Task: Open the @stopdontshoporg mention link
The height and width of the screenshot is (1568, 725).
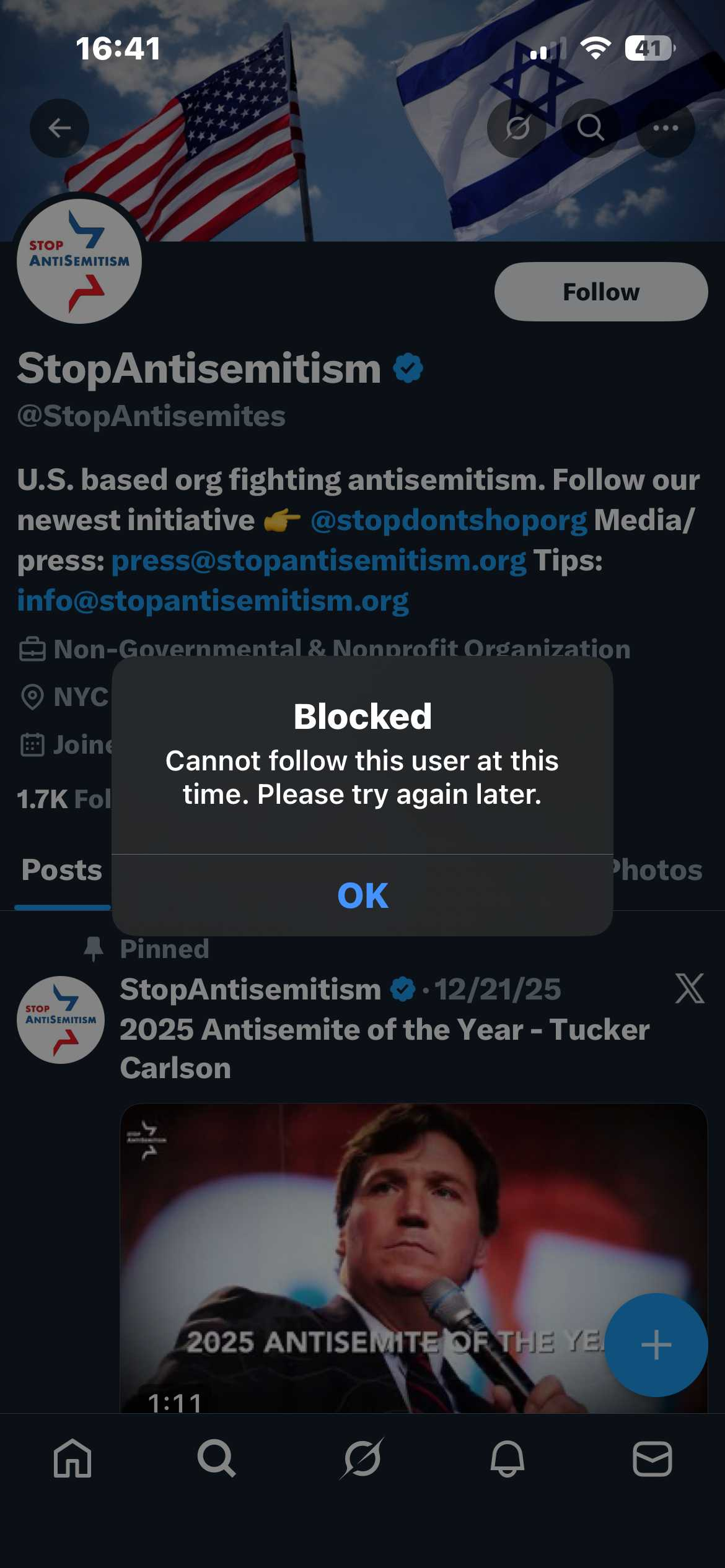Action: coord(449,520)
